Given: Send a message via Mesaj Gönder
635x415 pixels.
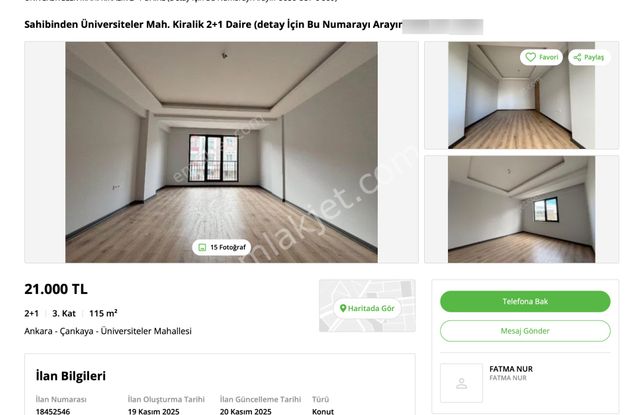Looking at the screenshot, I should point(525,331).
